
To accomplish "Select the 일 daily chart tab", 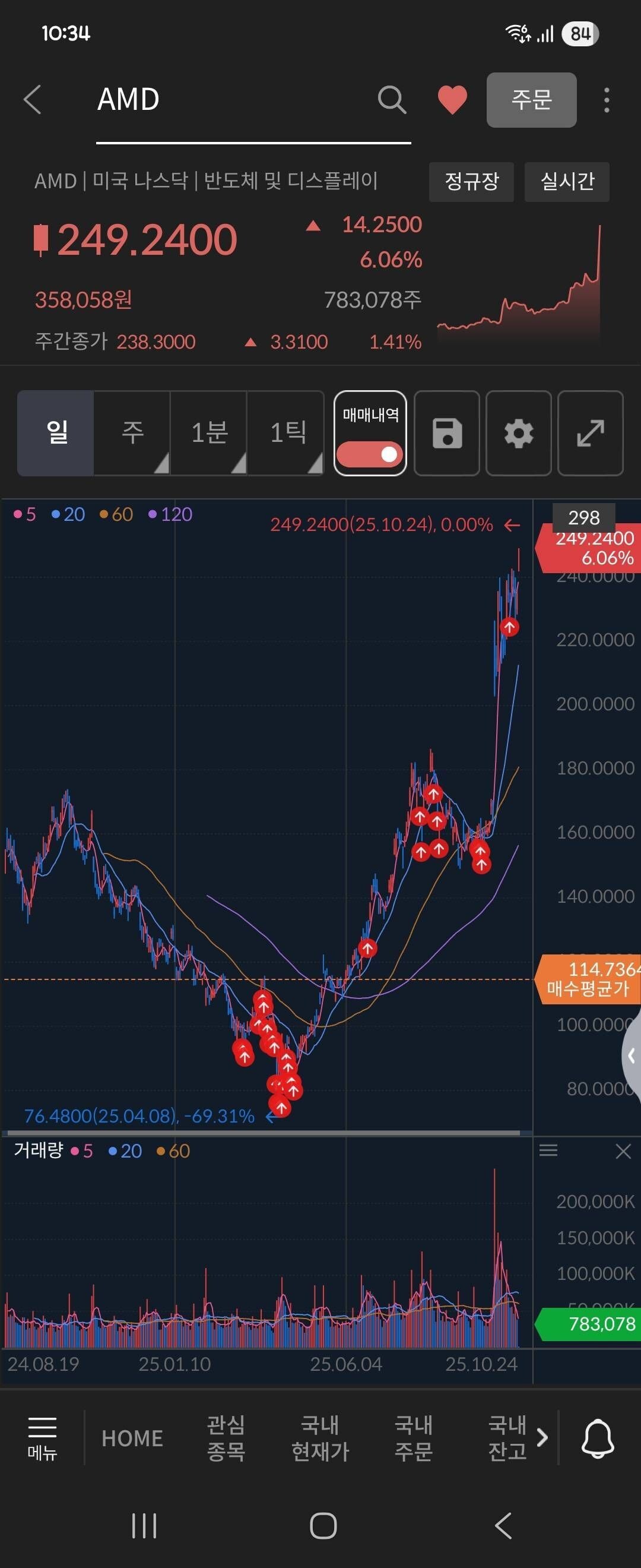I will pos(55,434).
